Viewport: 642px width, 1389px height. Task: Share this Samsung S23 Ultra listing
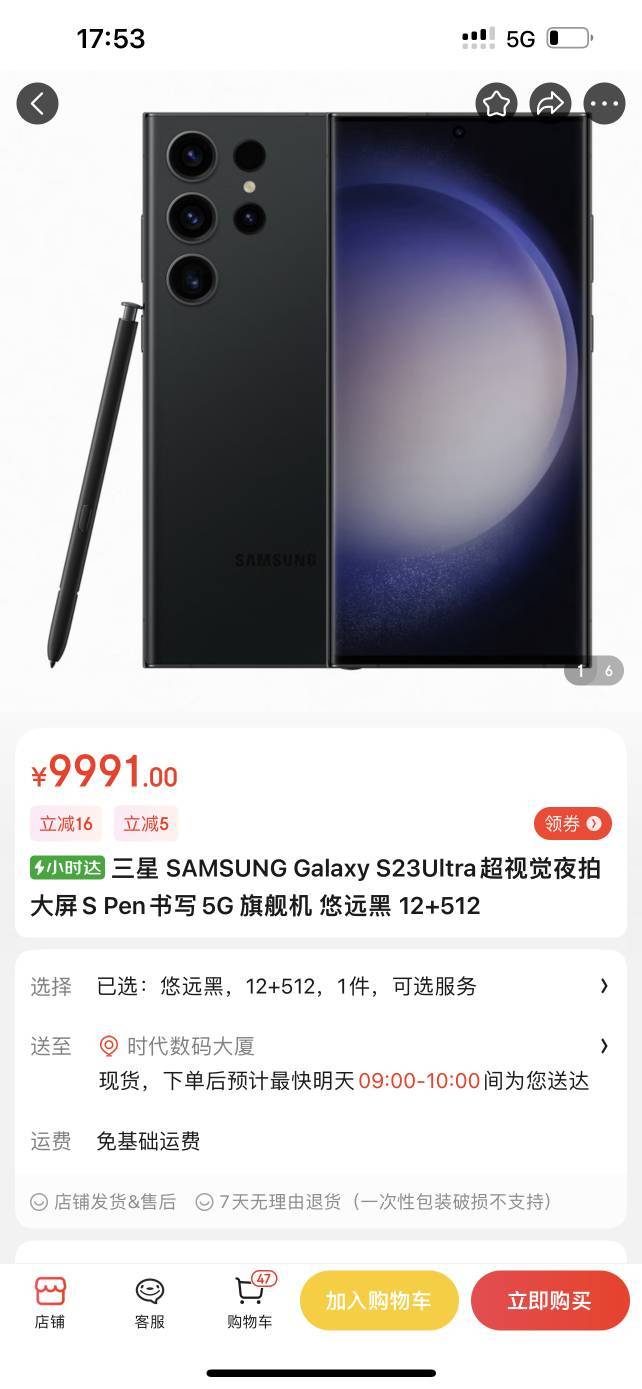click(550, 103)
